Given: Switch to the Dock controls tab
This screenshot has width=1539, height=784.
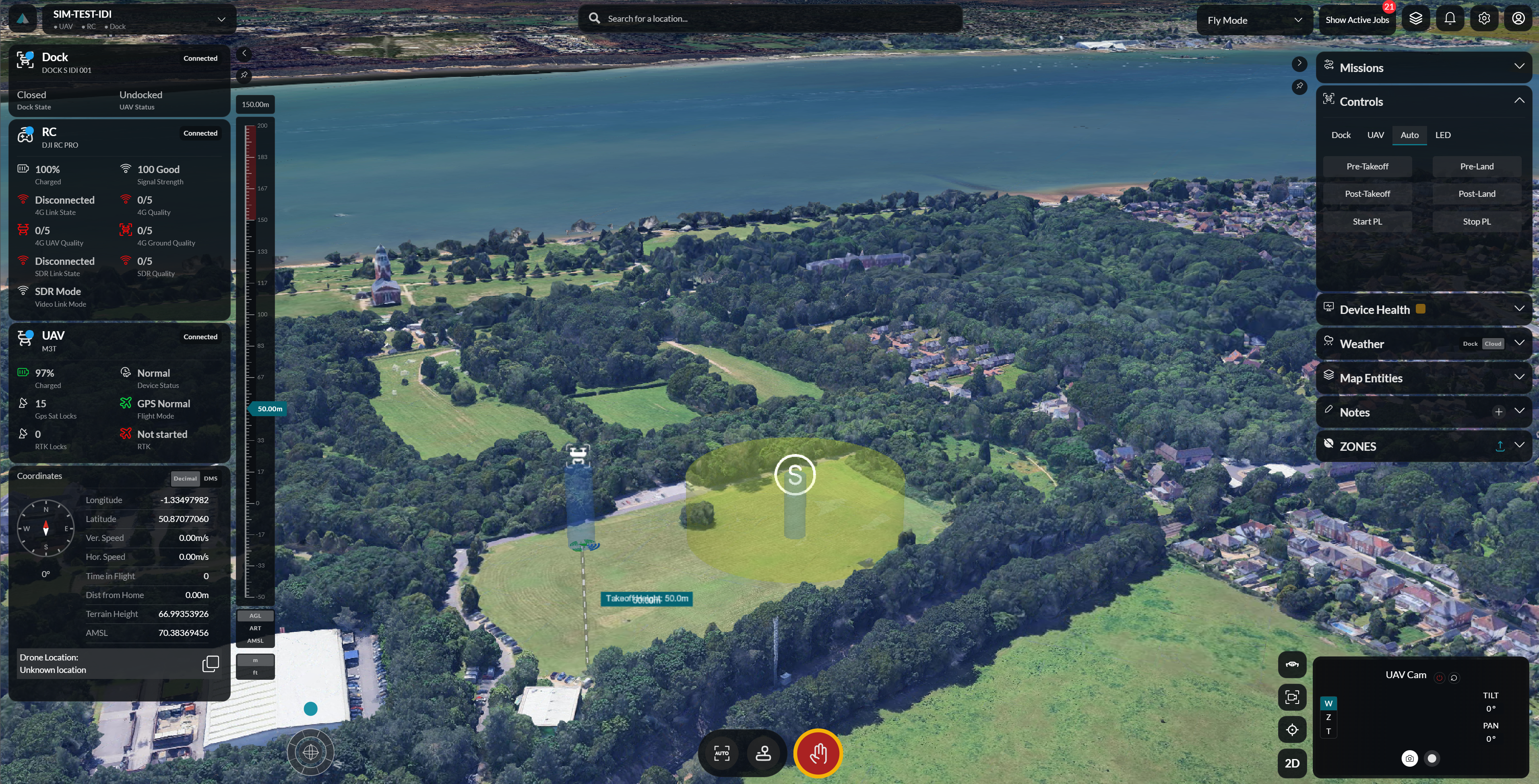Looking at the screenshot, I should tap(1341, 135).
